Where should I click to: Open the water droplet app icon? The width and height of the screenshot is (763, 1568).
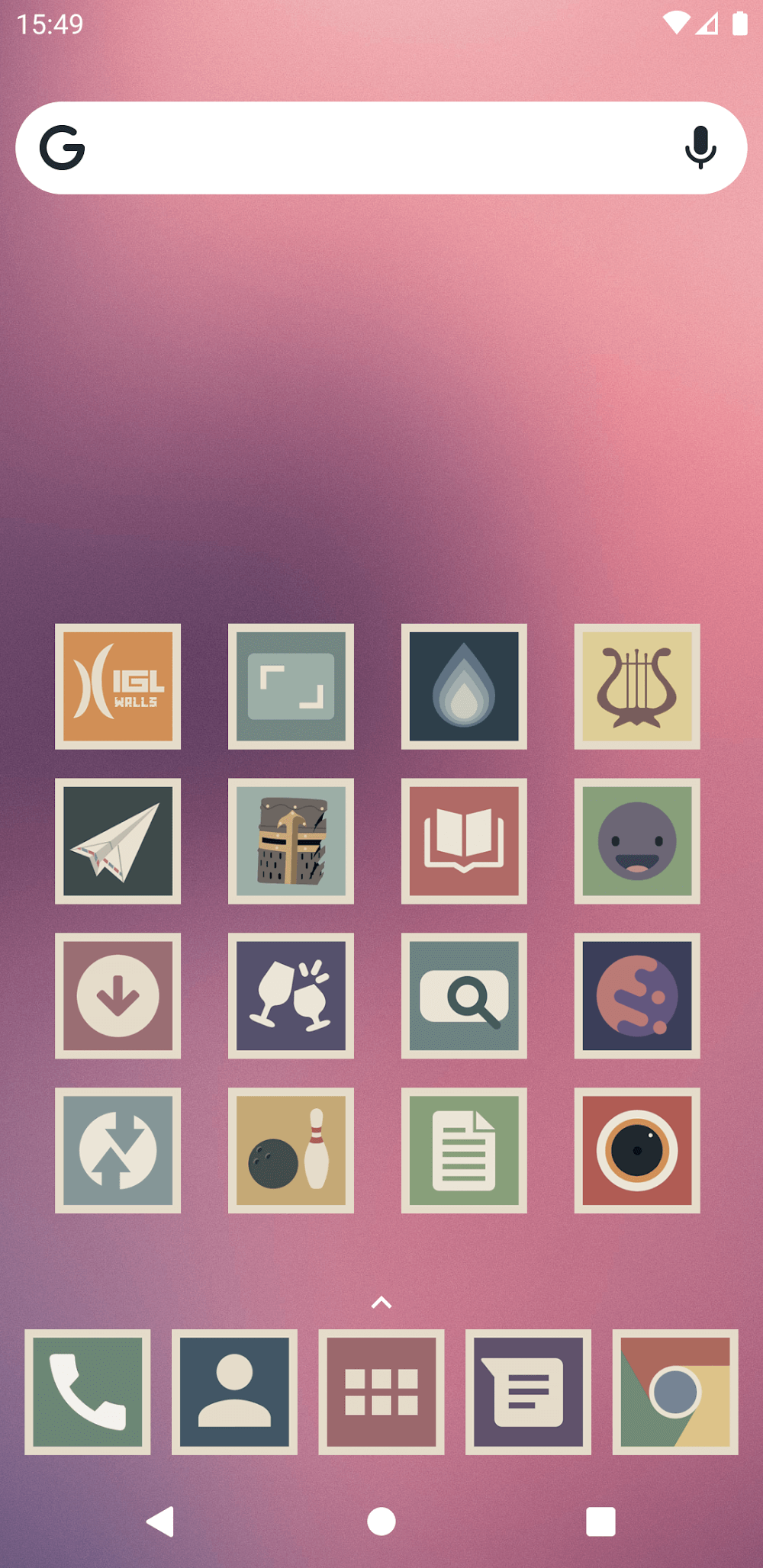pos(464,686)
